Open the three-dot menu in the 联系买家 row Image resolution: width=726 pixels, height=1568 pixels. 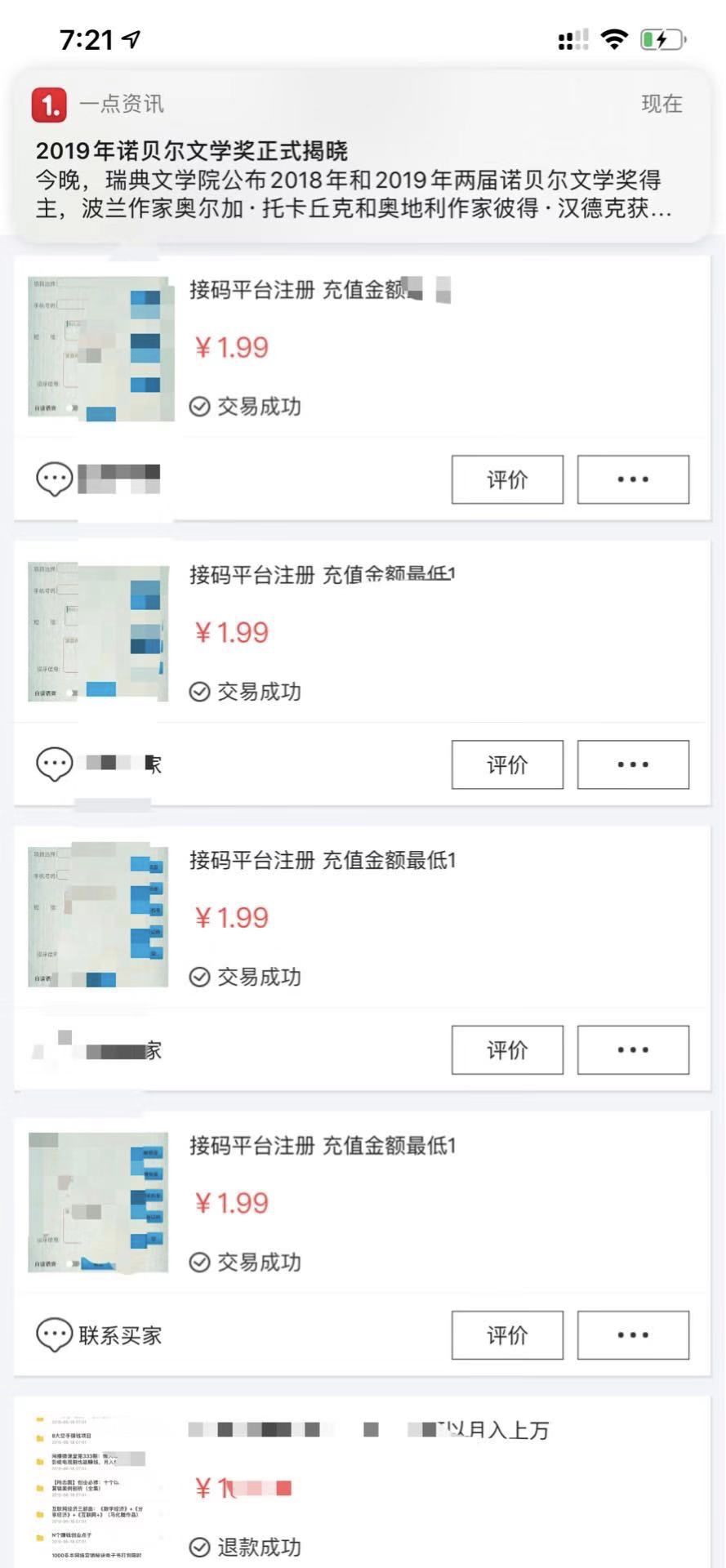point(633,1335)
